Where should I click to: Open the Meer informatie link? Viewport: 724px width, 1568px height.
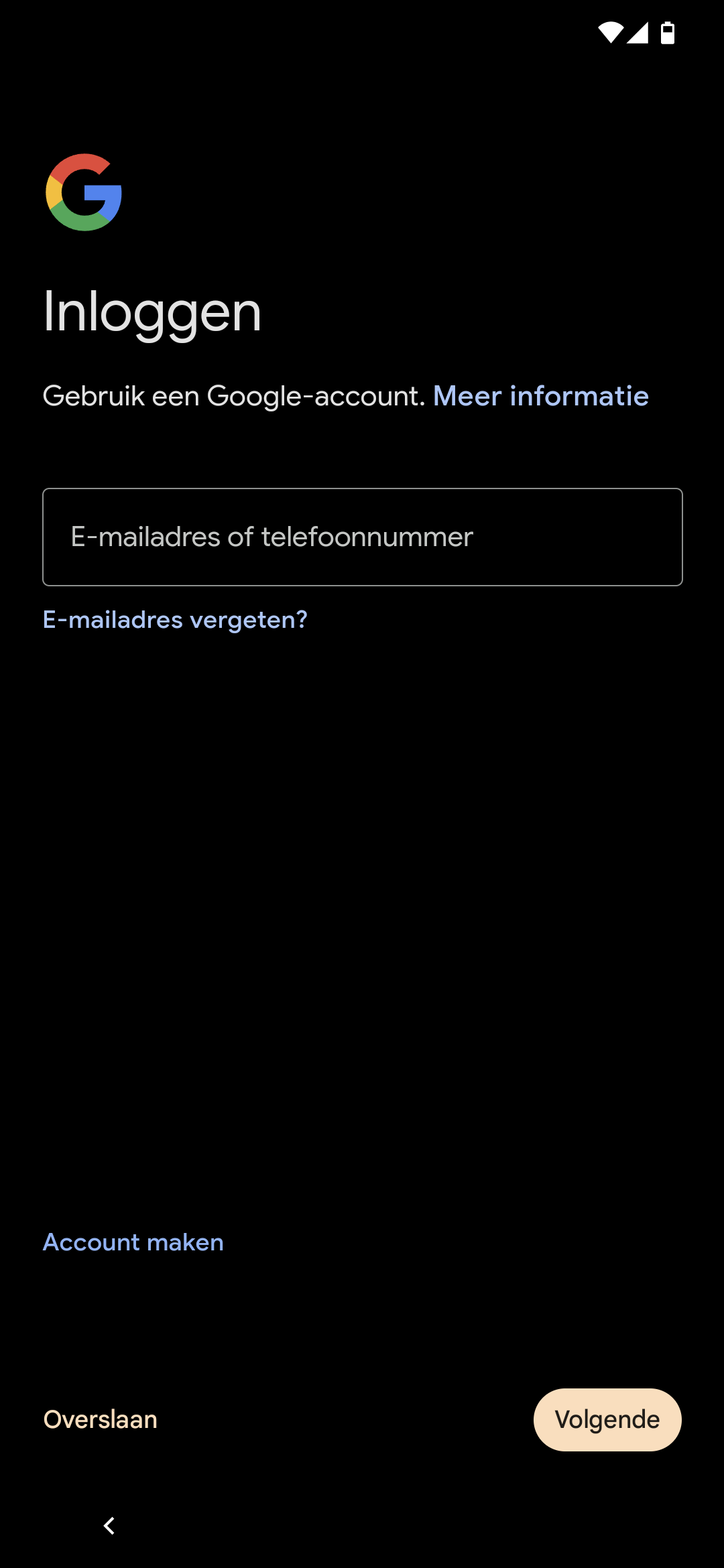tap(541, 396)
